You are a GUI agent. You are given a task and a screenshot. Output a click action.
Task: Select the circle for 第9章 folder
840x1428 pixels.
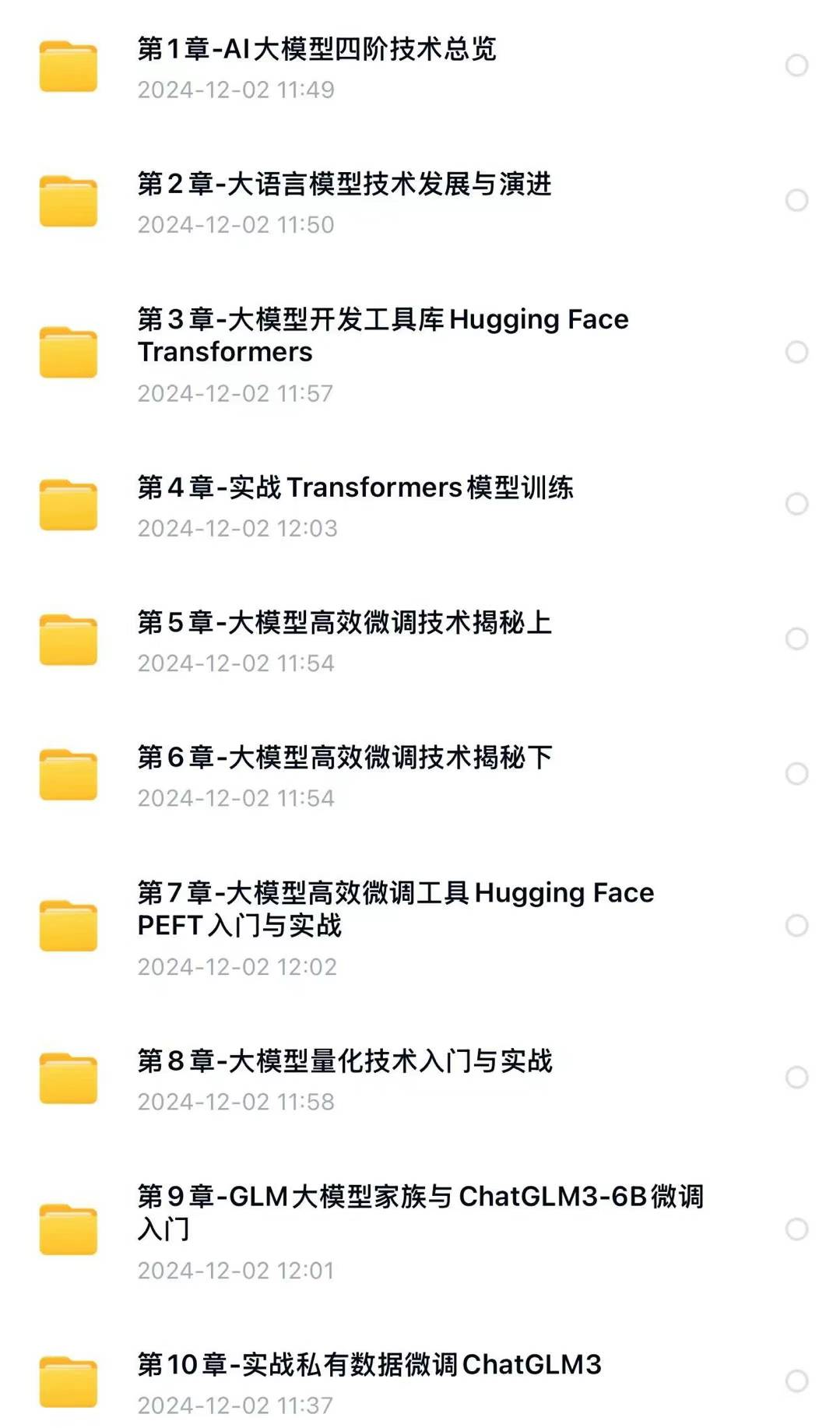[796, 1229]
